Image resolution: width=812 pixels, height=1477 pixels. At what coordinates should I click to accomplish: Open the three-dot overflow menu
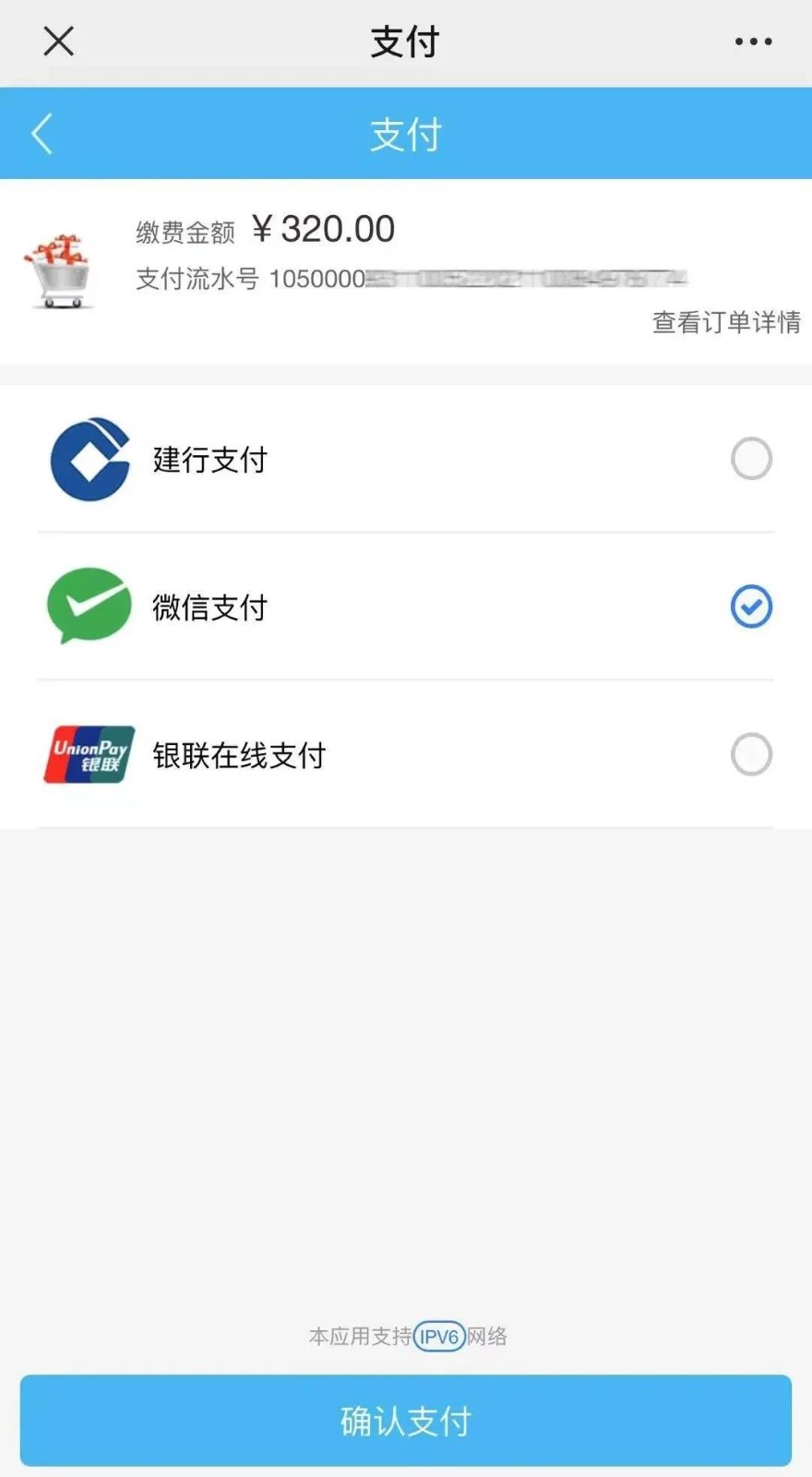pos(753,42)
